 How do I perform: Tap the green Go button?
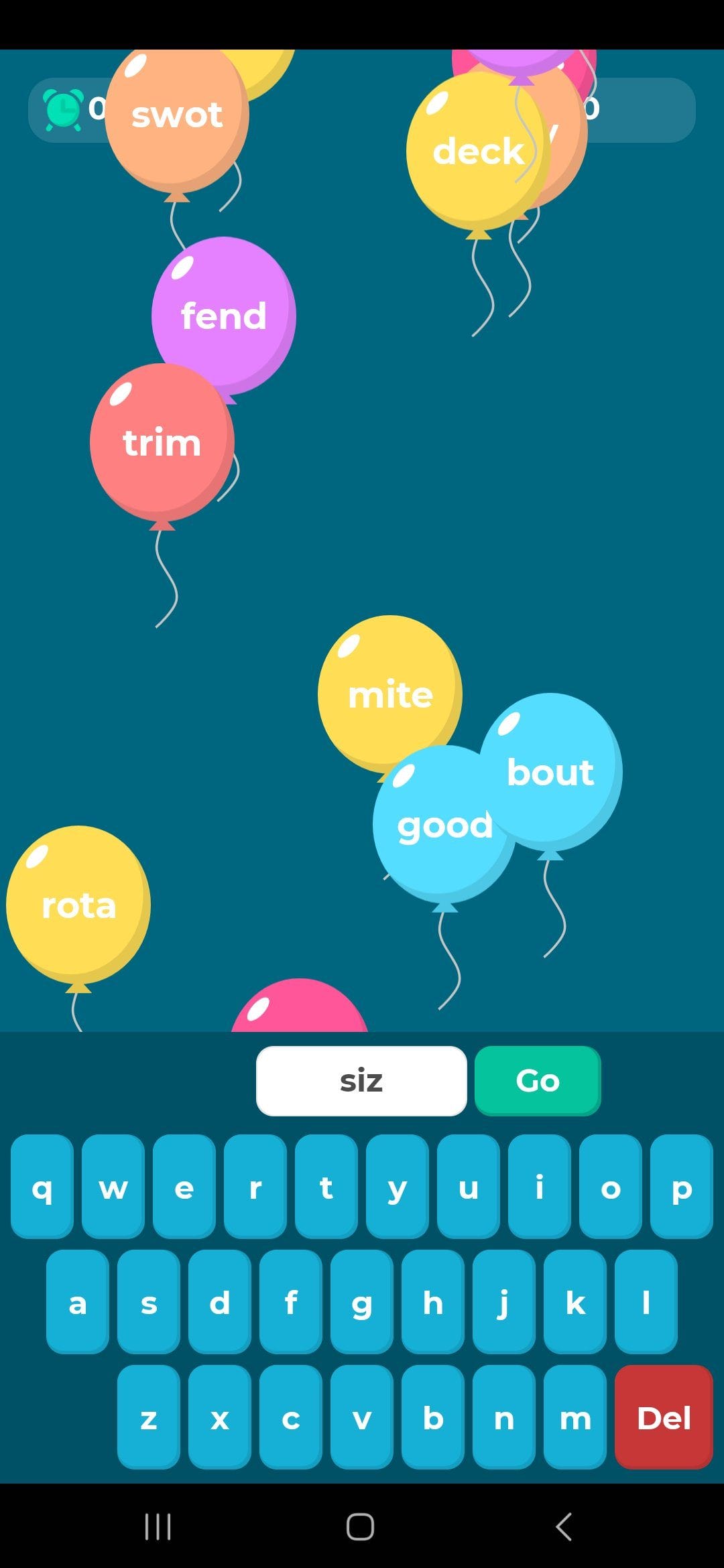pyautogui.click(x=538, y=1080)
